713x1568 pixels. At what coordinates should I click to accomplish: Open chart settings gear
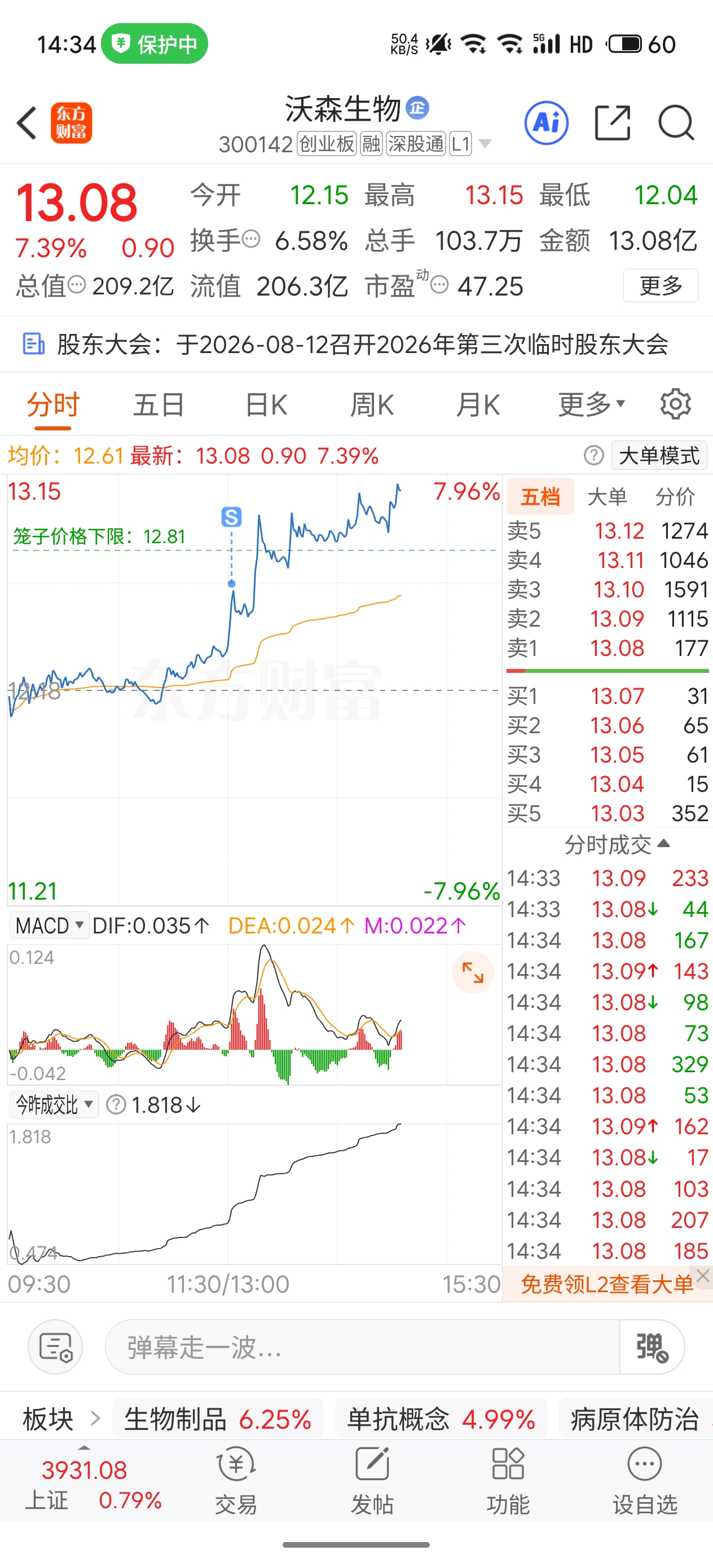point(676,404)
